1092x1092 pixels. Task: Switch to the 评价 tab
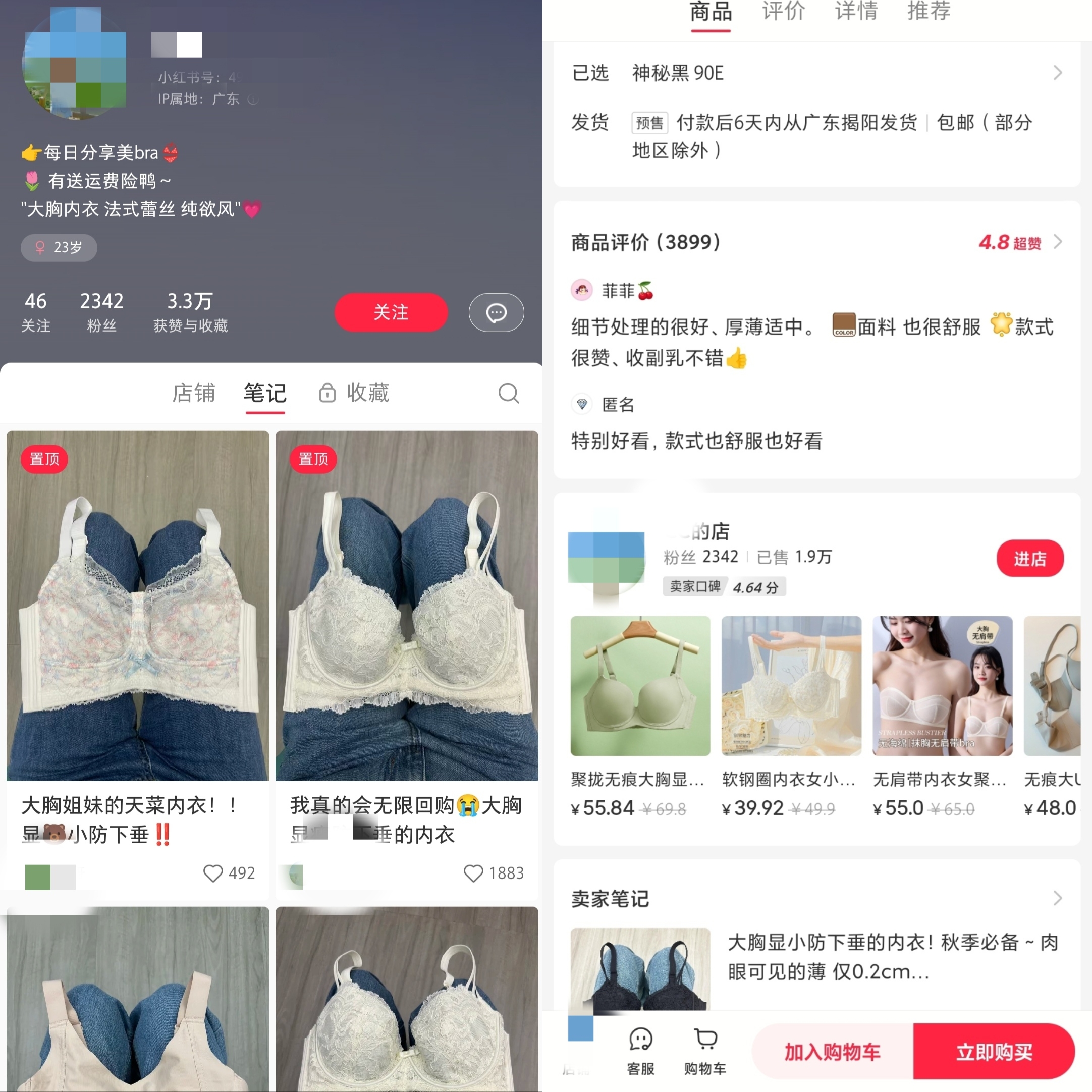[783, 11]
